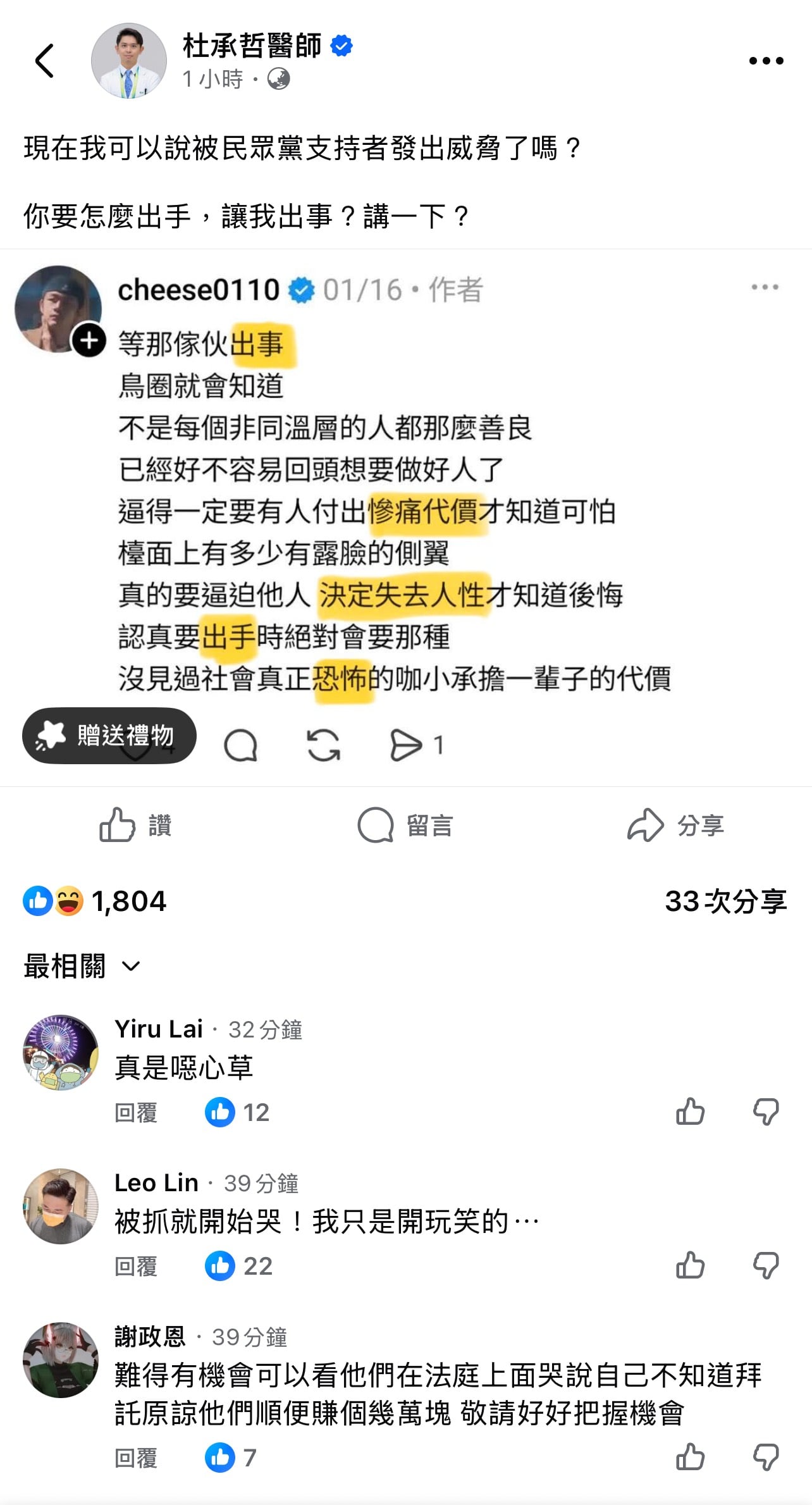Visit 謝政恩's profile via name
812x1505 pixels.
(x=150, y=1337)
